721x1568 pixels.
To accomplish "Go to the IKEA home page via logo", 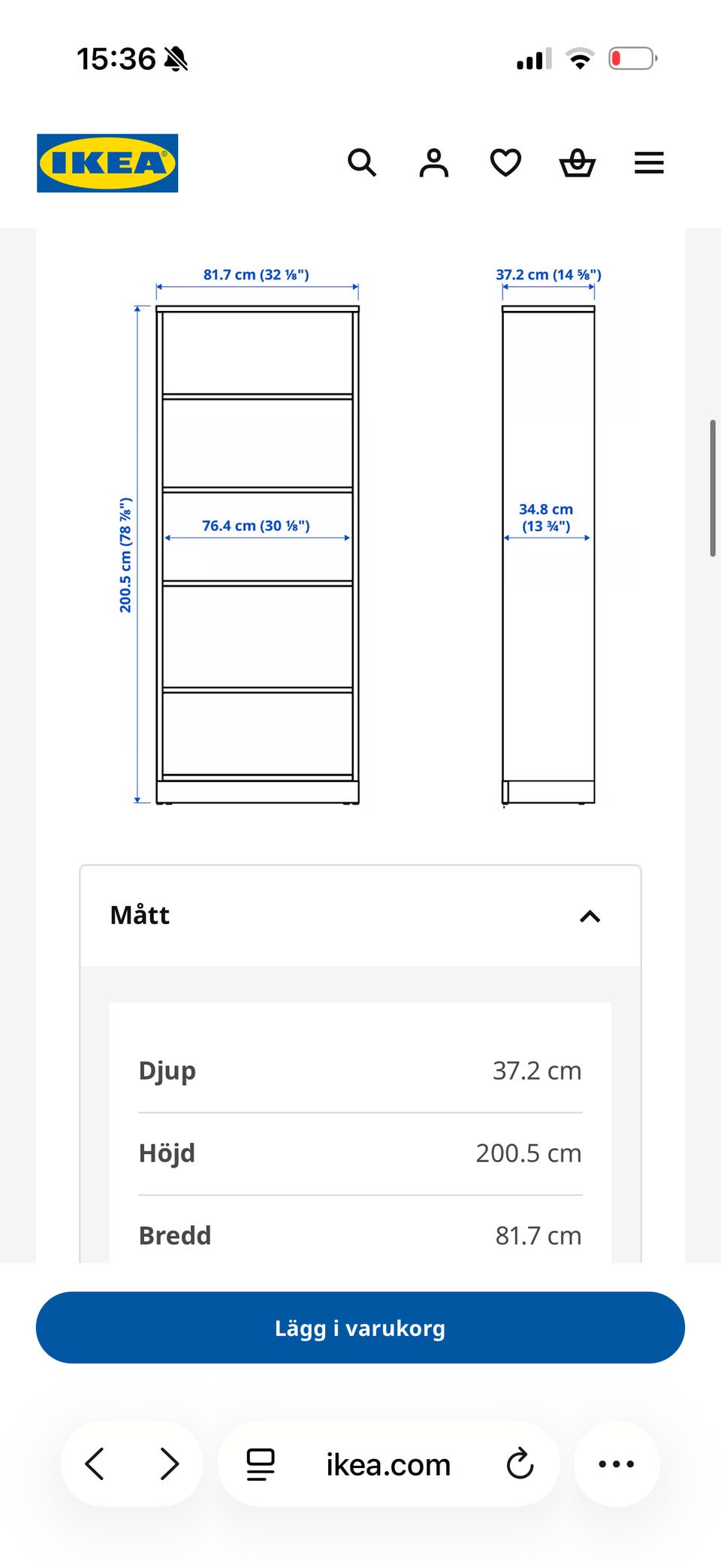I will click(107, 163).
